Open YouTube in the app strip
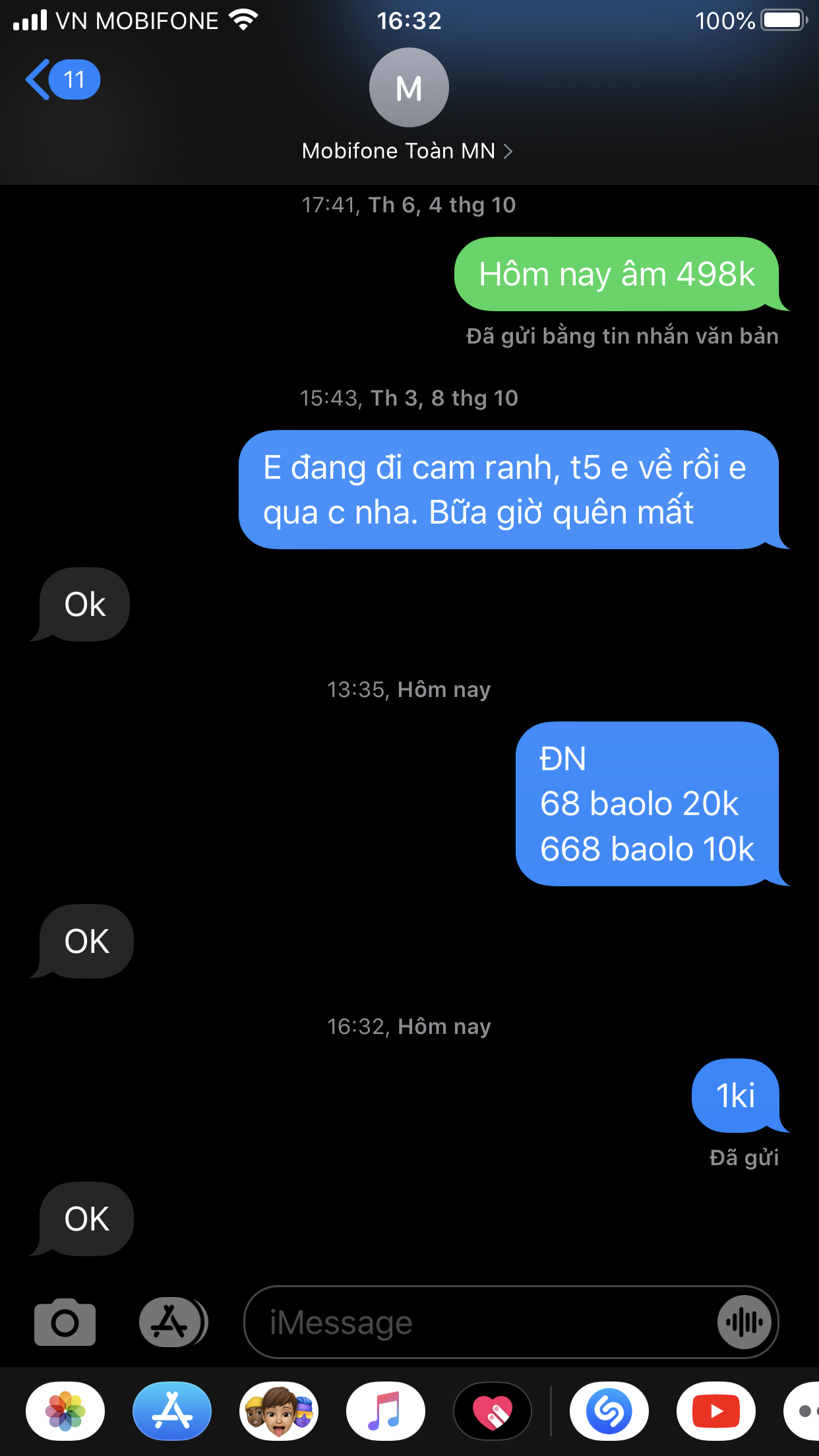This screenshot has width=819, height=1456. pyautogui.click(x=716, y=1411)
